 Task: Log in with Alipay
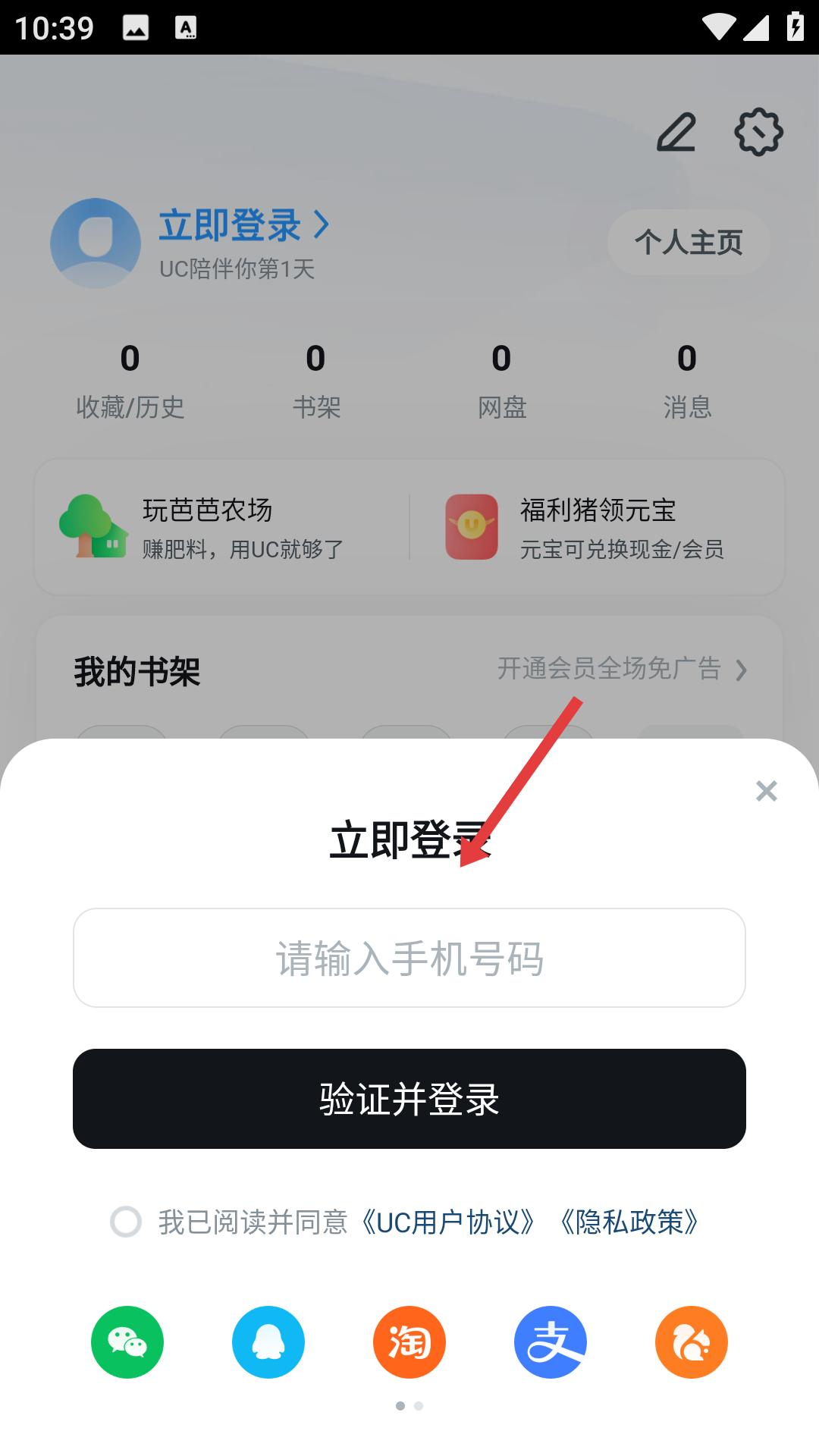(x=551, y=1341)
